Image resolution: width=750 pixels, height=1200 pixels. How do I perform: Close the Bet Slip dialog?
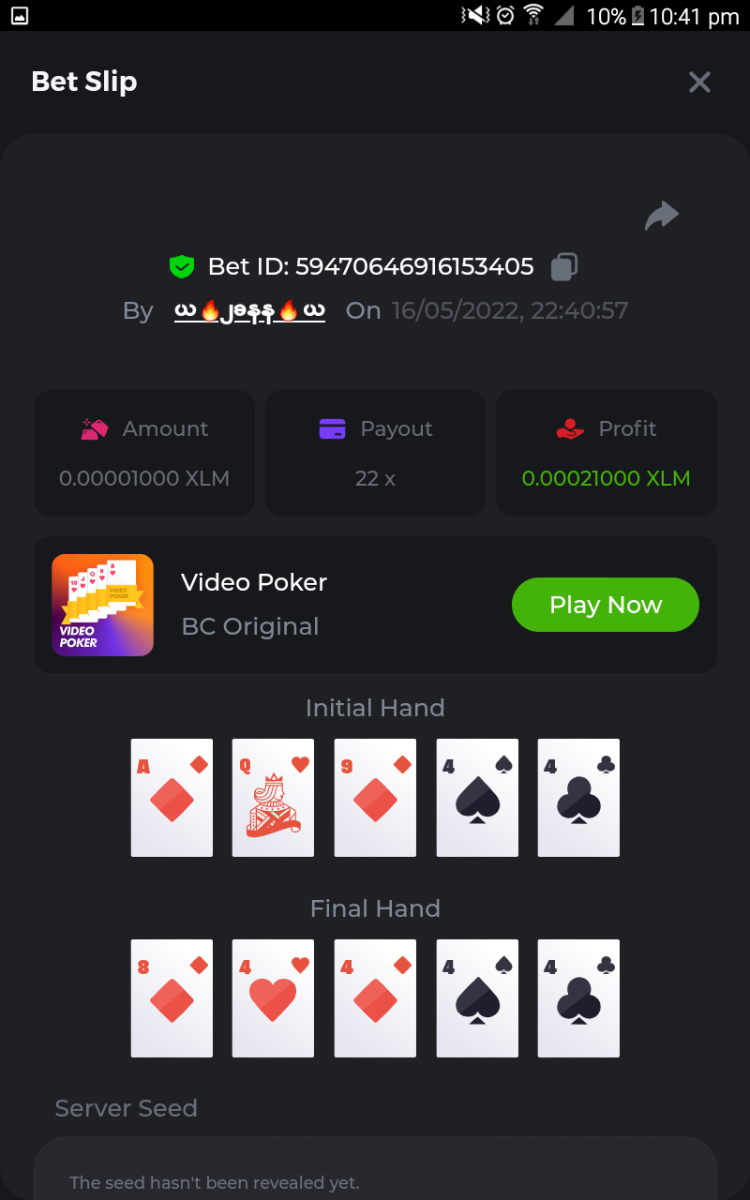[699, 82]
